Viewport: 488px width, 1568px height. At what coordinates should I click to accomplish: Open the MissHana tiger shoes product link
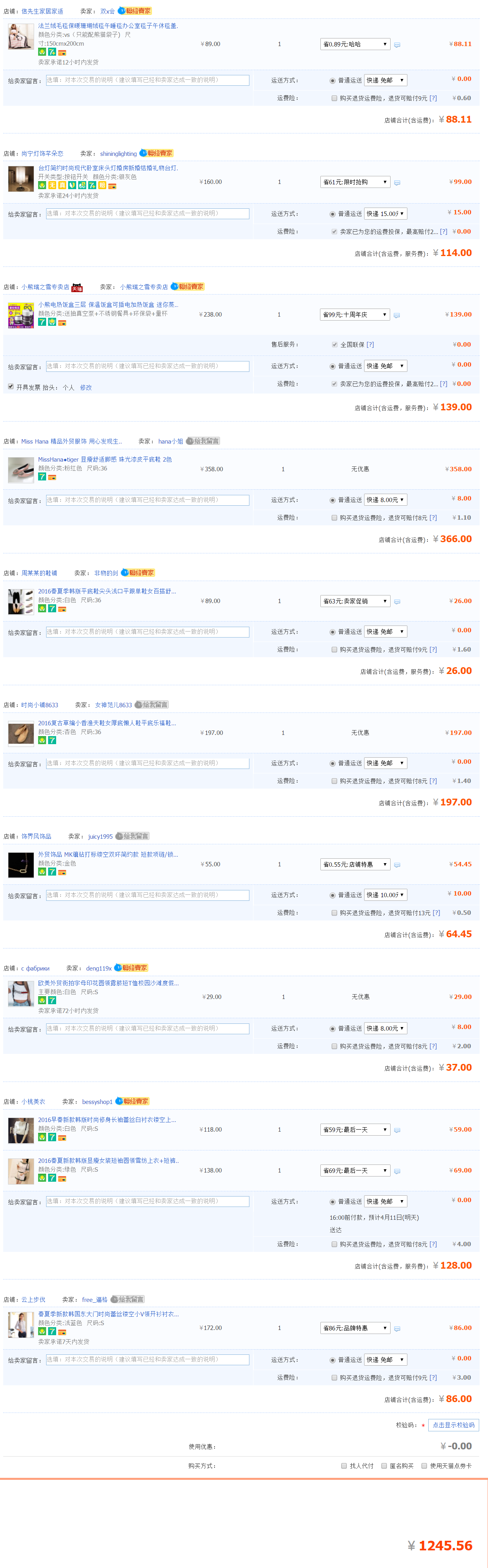click(105, 460)
